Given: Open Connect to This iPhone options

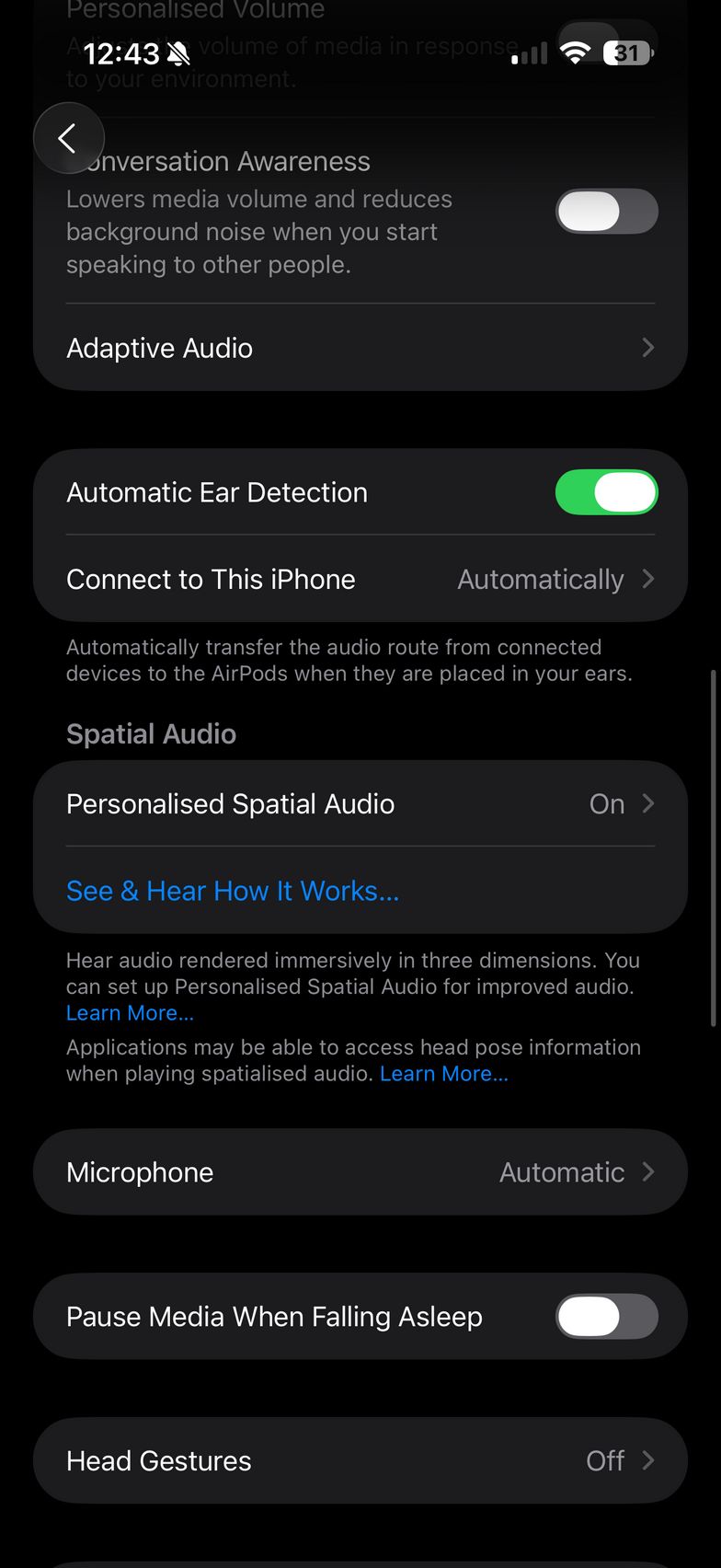Looking at the screenshot, I should point(360,579).
